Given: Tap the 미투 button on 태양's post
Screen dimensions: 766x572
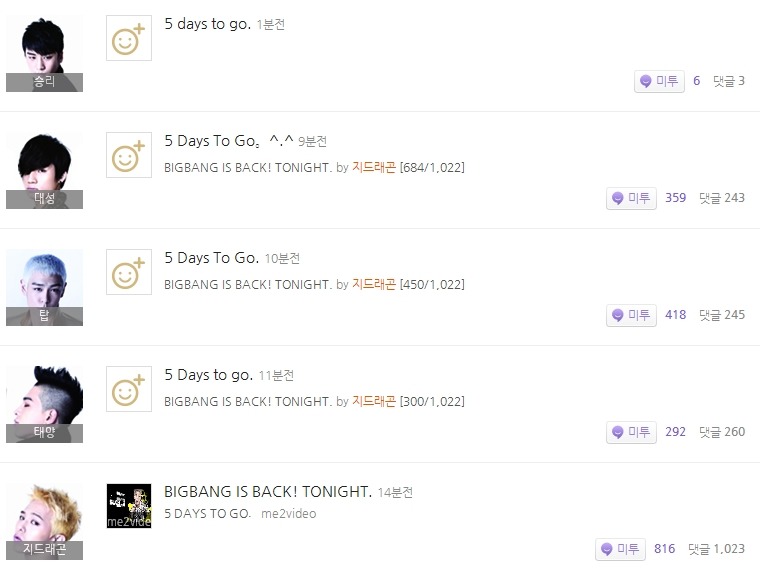Looking at the screenshot, I should click(631, 432).
